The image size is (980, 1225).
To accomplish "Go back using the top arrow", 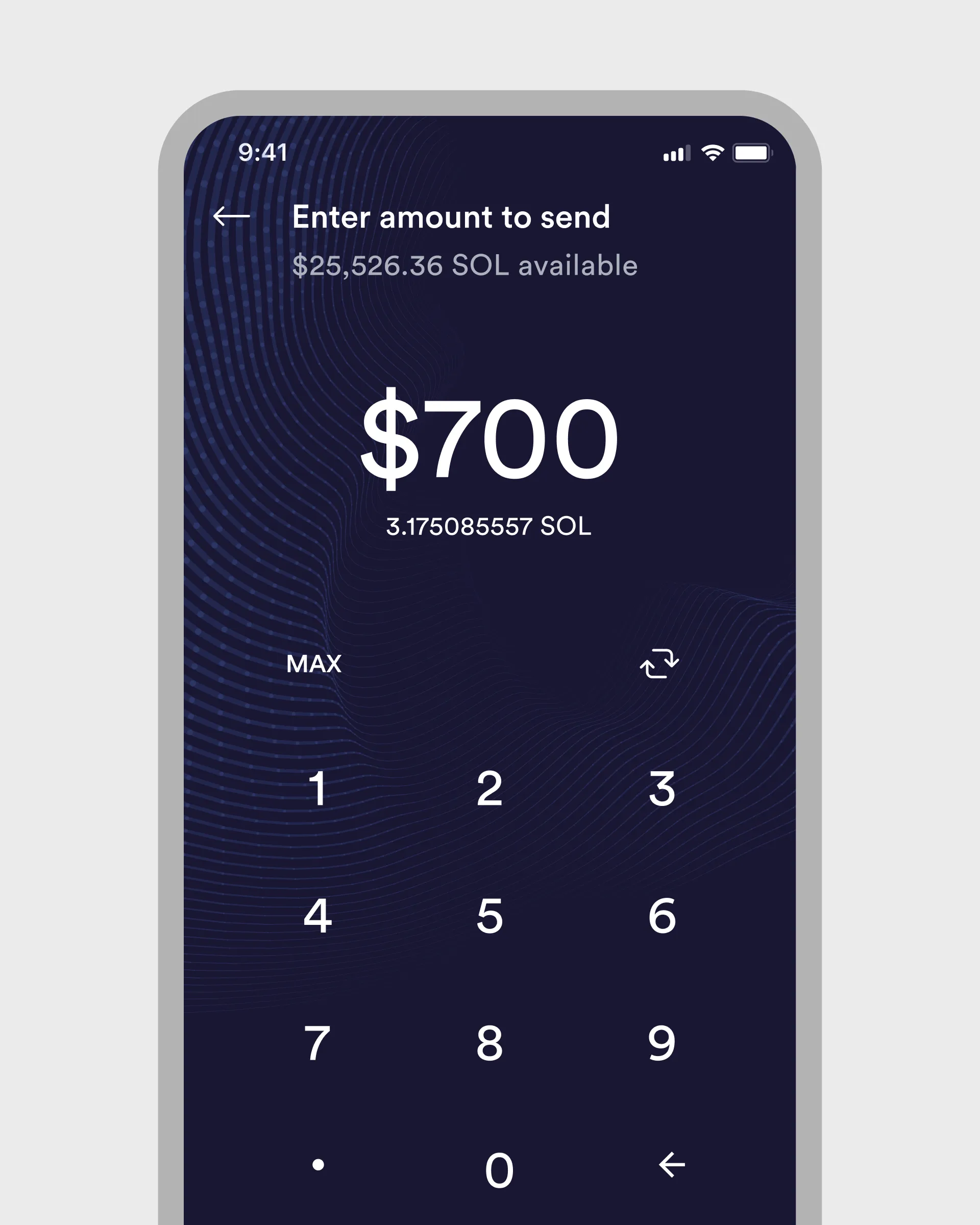I will point(231,216).
